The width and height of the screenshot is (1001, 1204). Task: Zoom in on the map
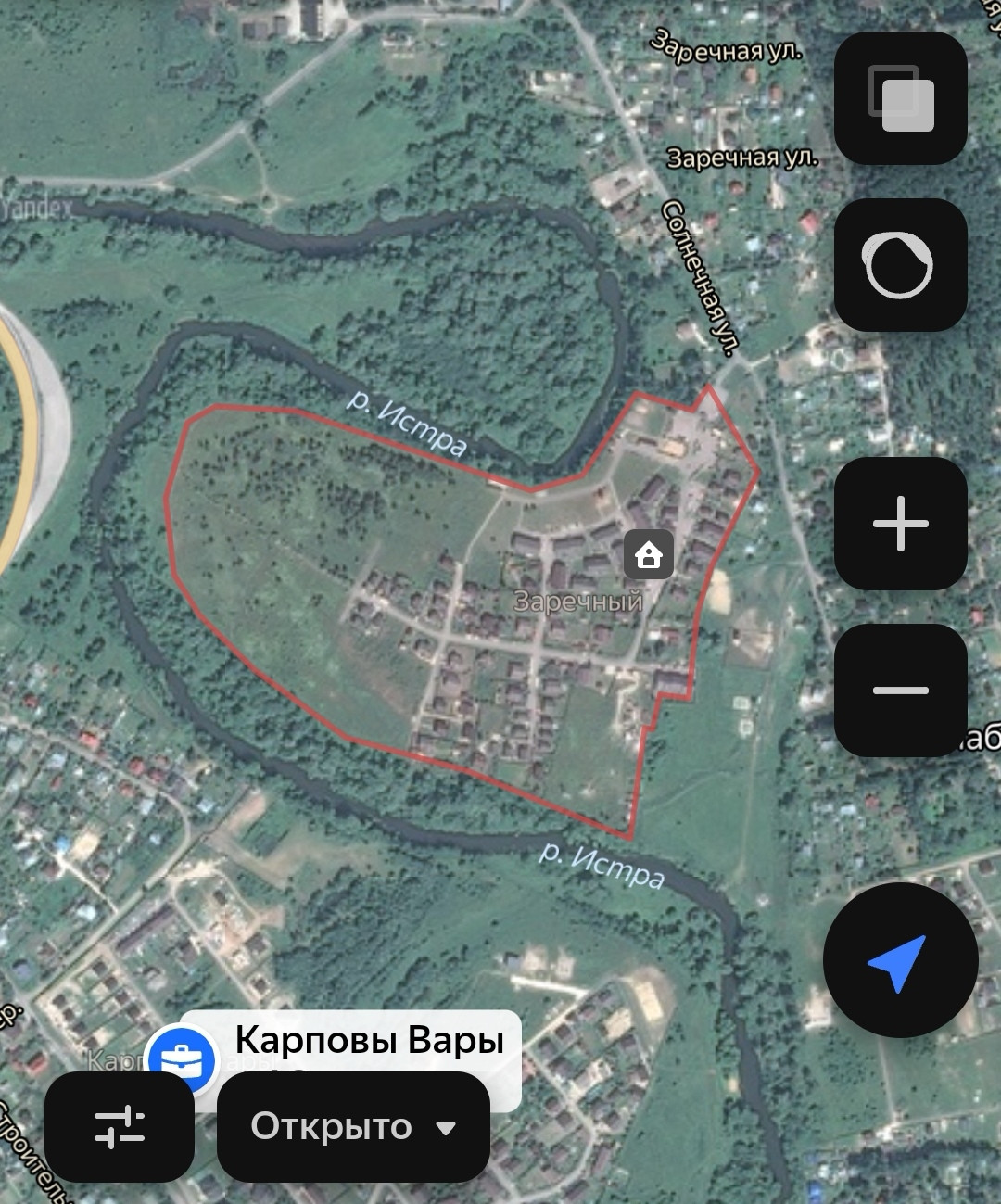[x=900, y=524]
